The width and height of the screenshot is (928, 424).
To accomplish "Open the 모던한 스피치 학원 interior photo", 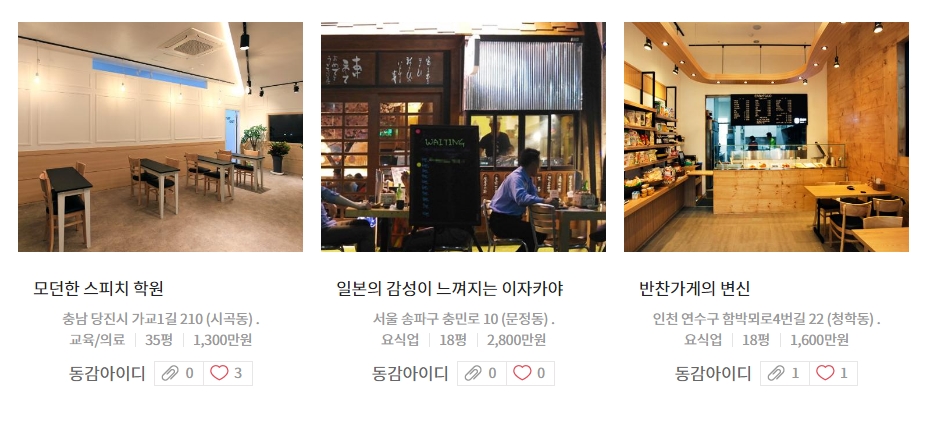I will pyautogui.click(x=160, y=137).
